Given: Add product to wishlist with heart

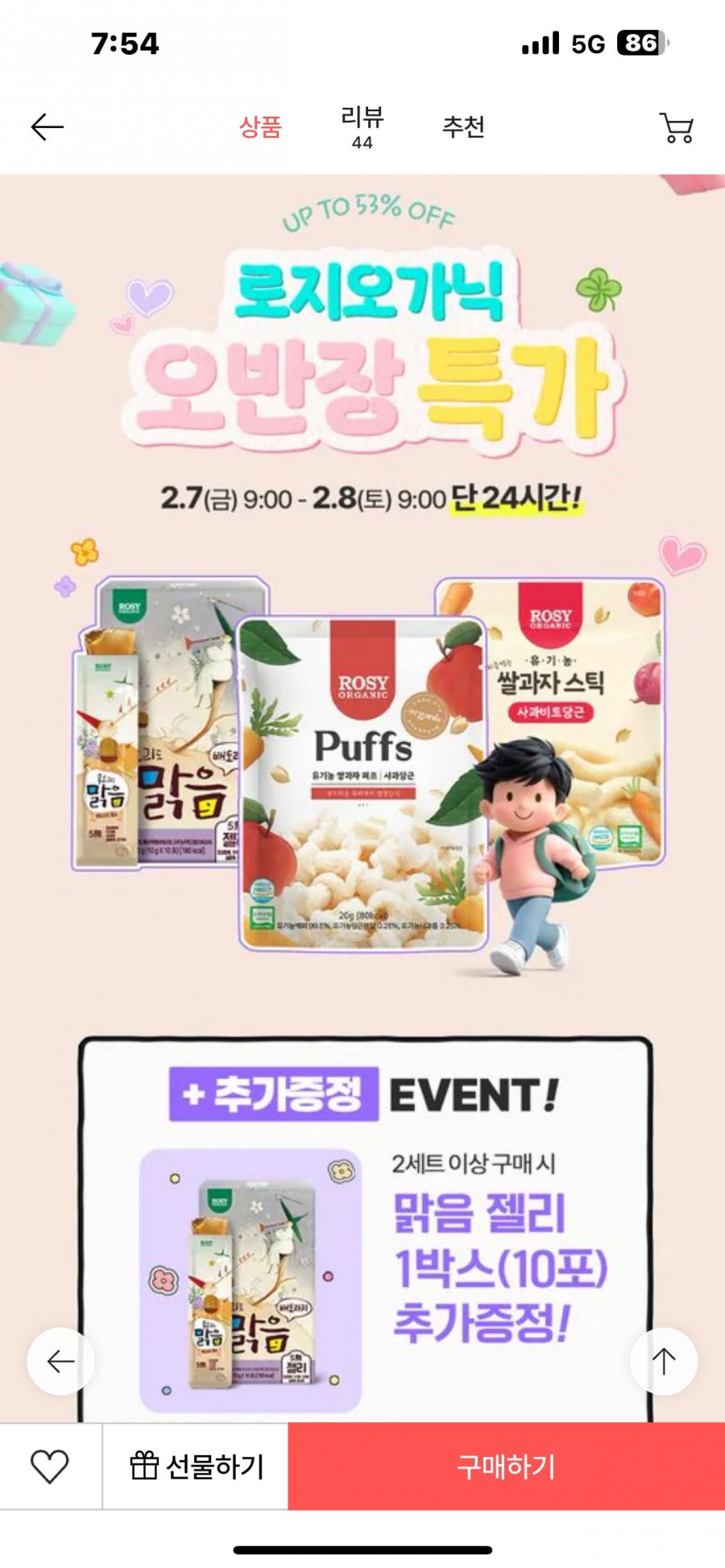Looking at the screenshot, I should click(50, 1467).
